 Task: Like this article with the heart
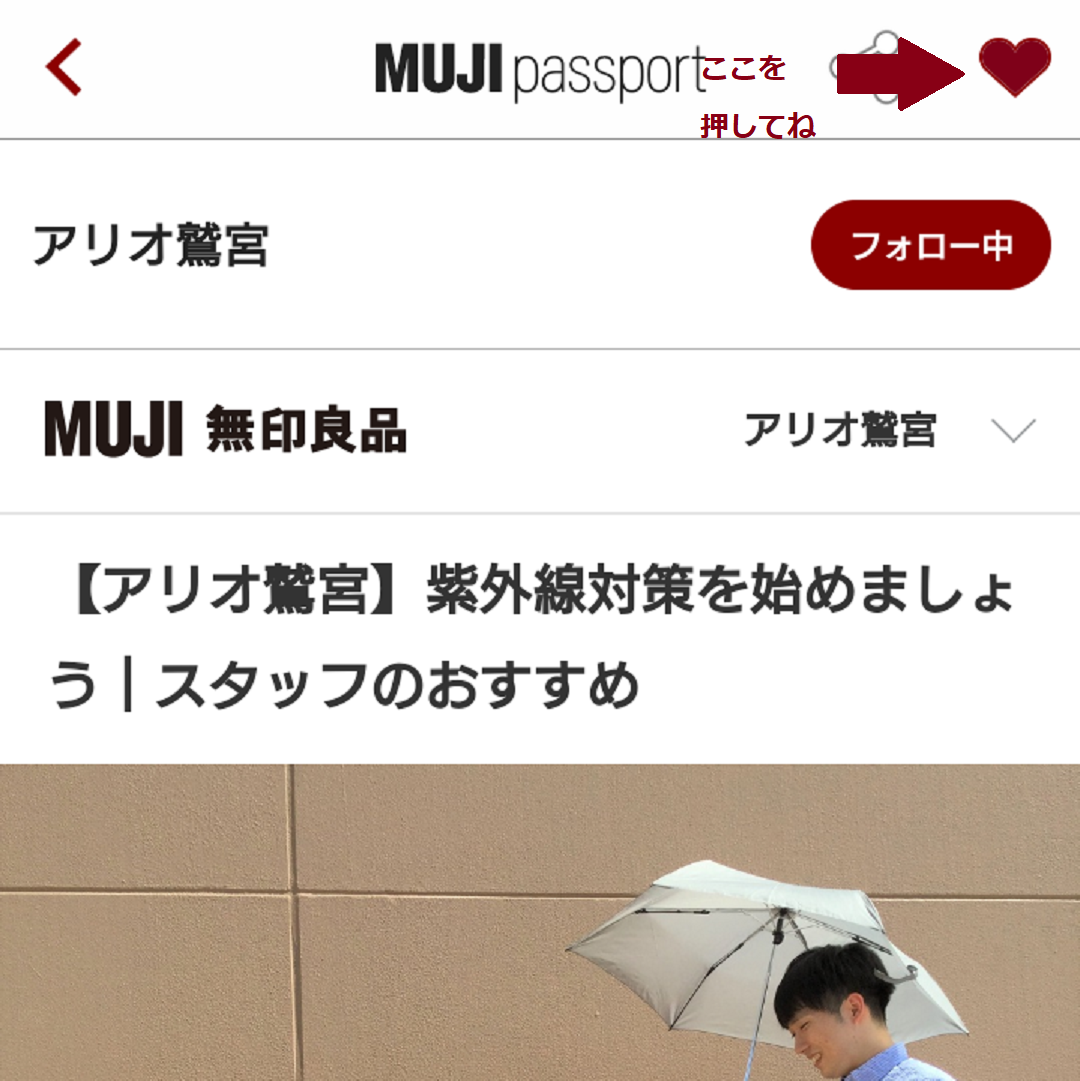click(x=1014, y=67)
